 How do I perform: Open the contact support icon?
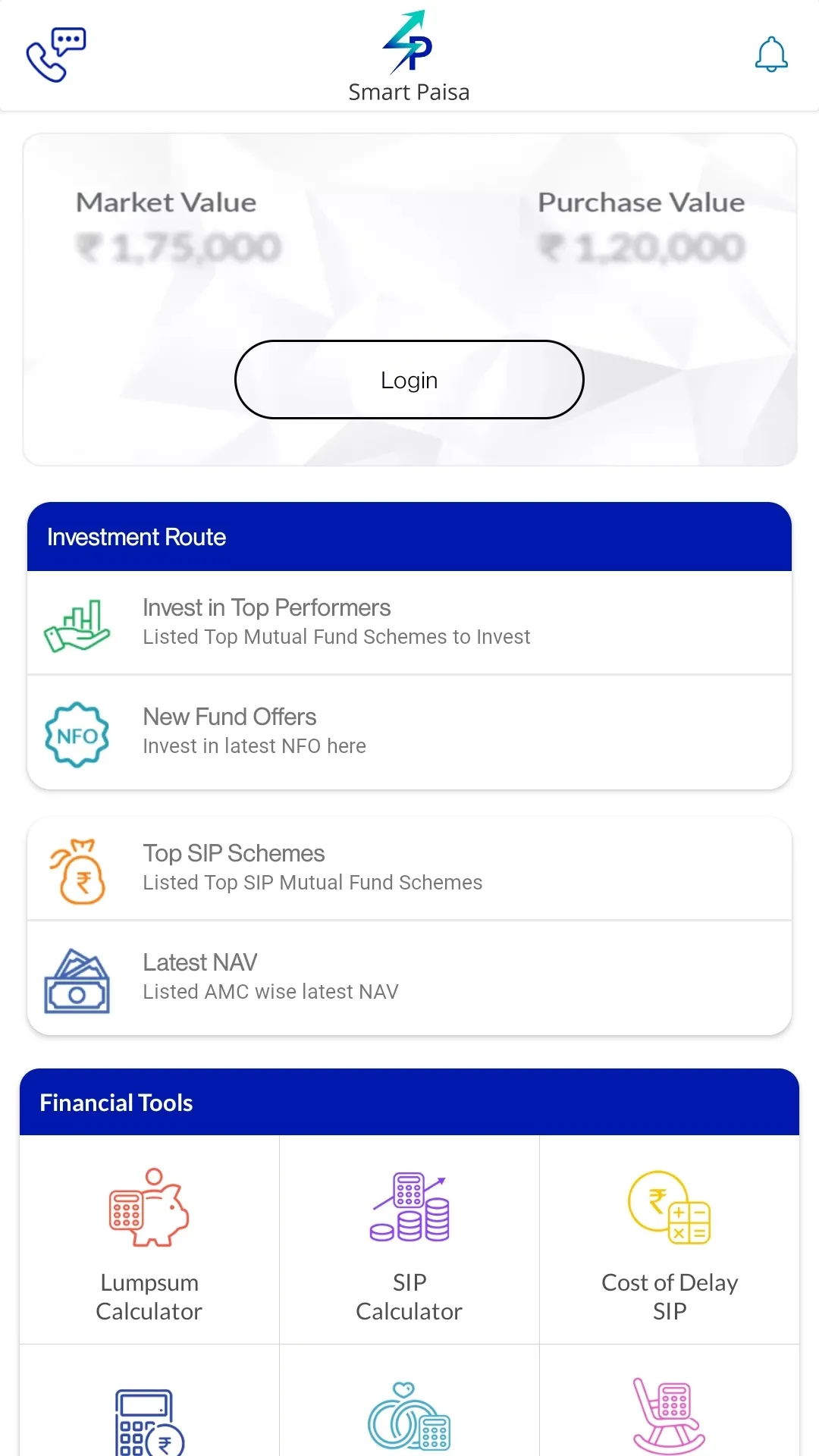[x=56, y=55]
